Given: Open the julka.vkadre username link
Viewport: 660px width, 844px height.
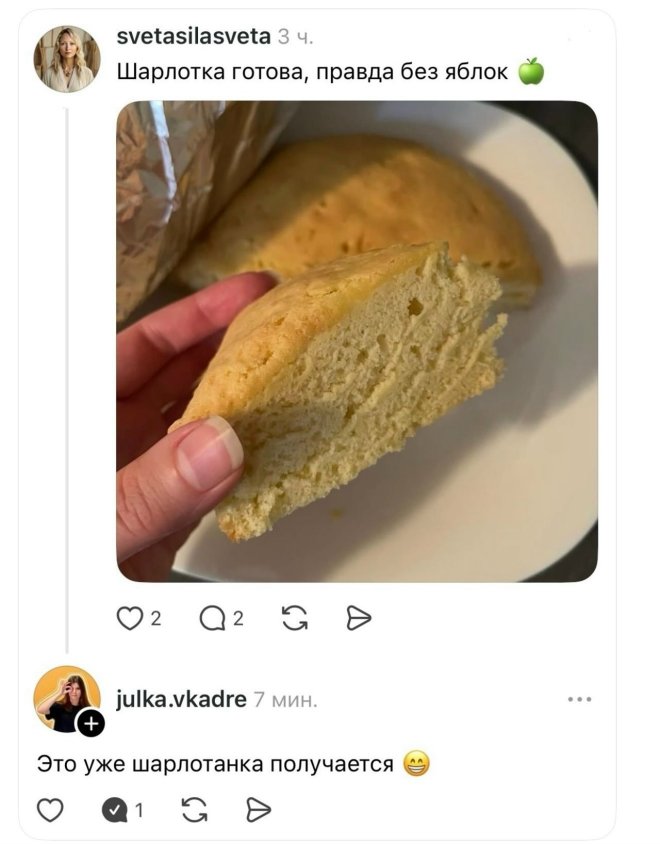Looking at the screenshot, I should click(181, 699).
